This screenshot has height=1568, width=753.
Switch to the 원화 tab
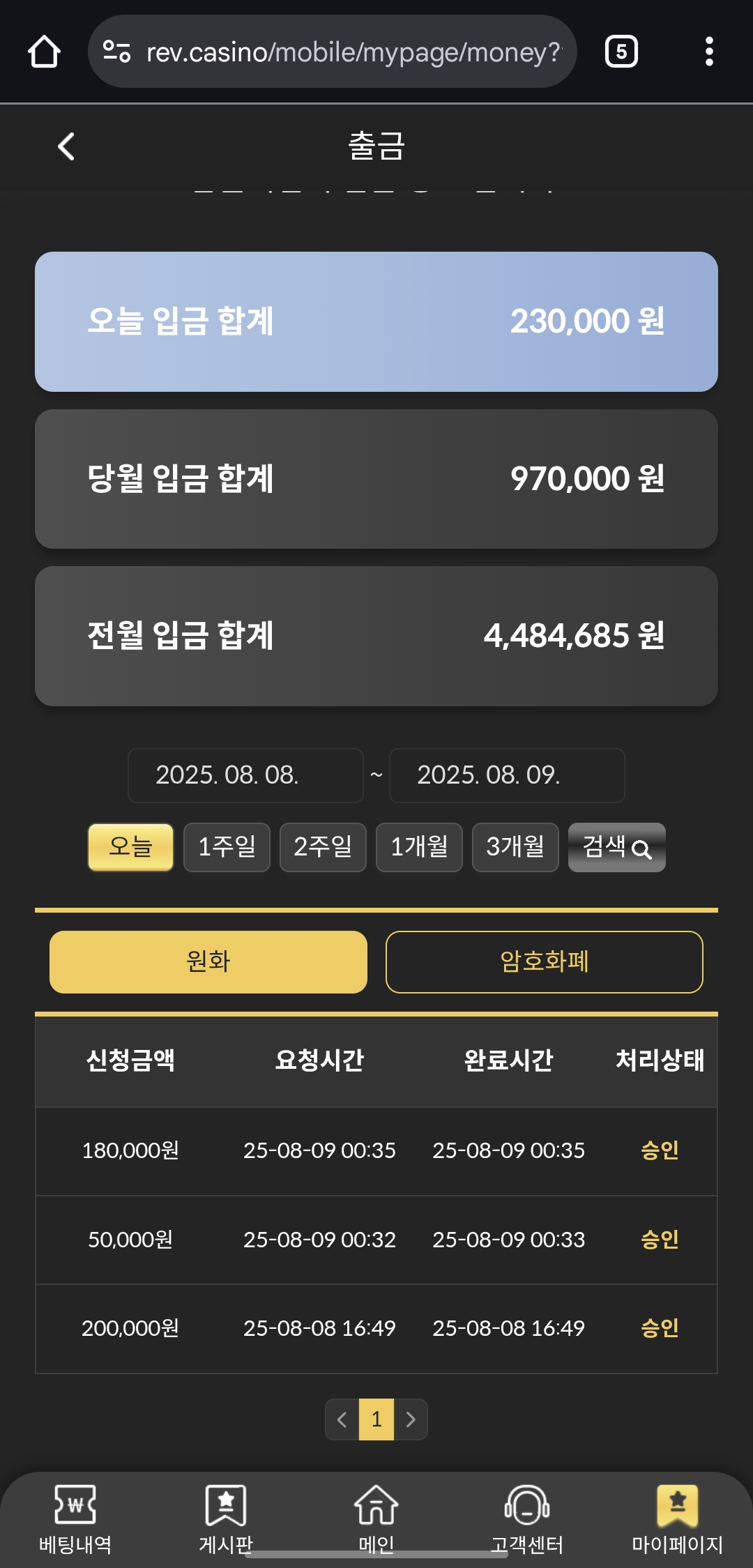(208, 962)
